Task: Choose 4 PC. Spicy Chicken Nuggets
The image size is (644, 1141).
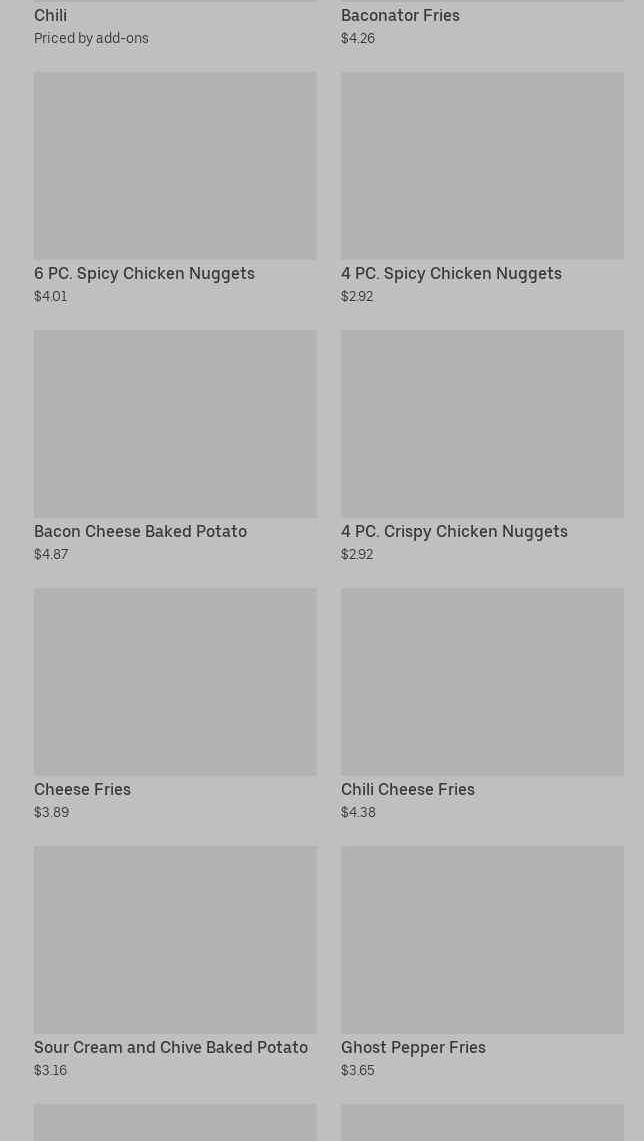Action: click(x=482, y=166)
